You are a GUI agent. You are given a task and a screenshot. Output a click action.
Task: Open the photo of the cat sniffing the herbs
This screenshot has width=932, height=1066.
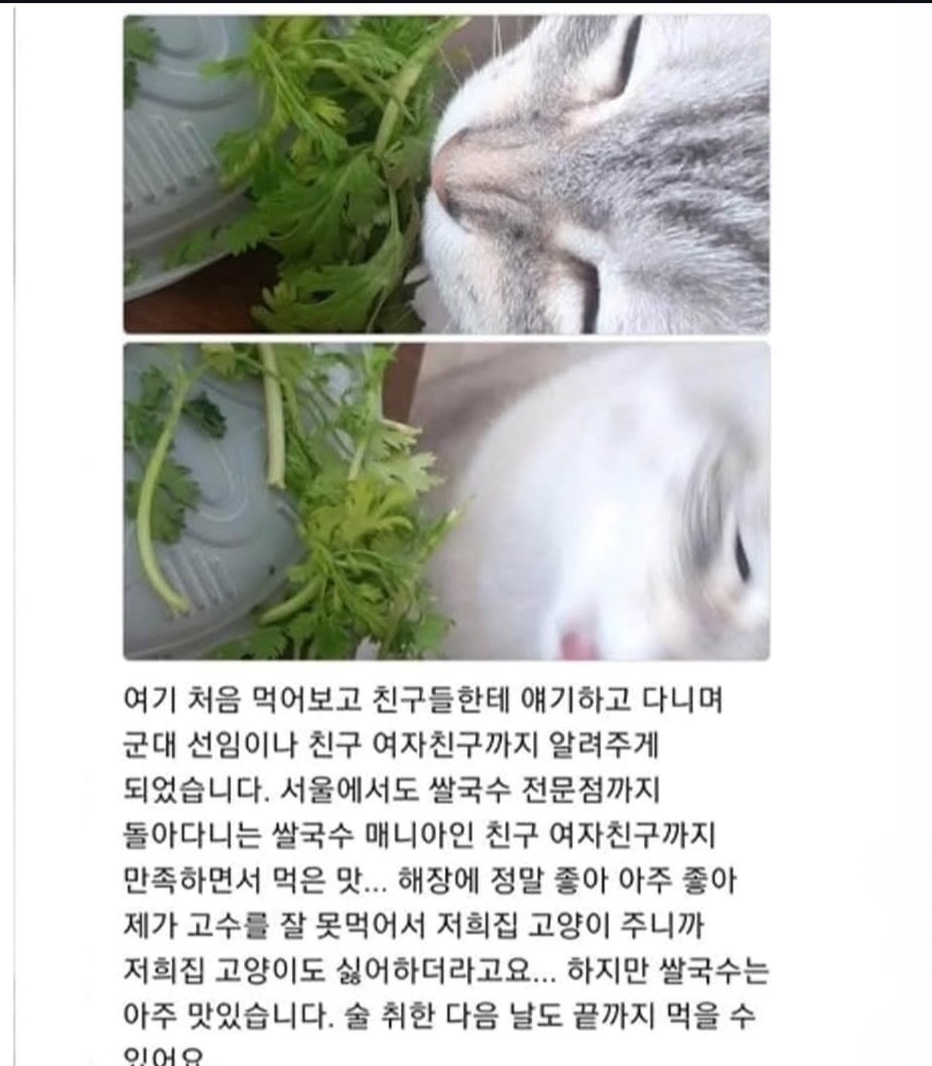447,174
